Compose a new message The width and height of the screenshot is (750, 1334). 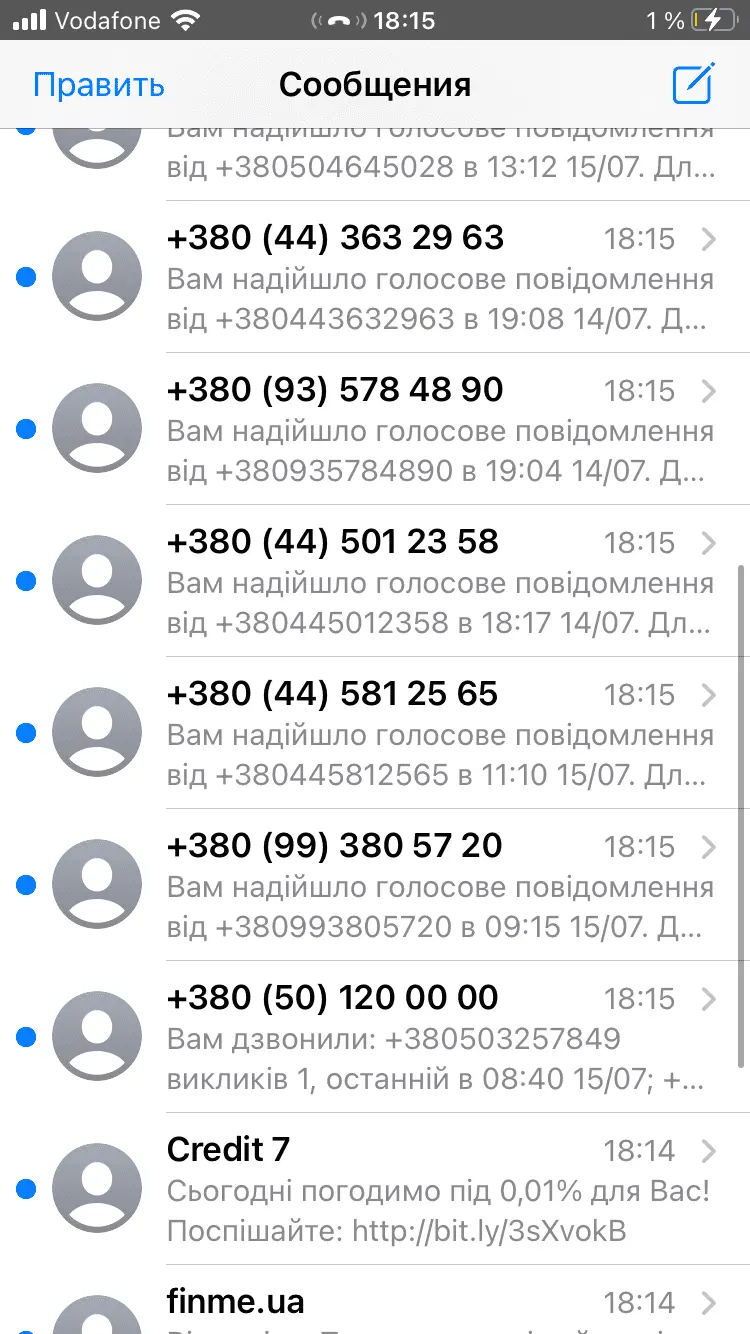tap(692, 84)
